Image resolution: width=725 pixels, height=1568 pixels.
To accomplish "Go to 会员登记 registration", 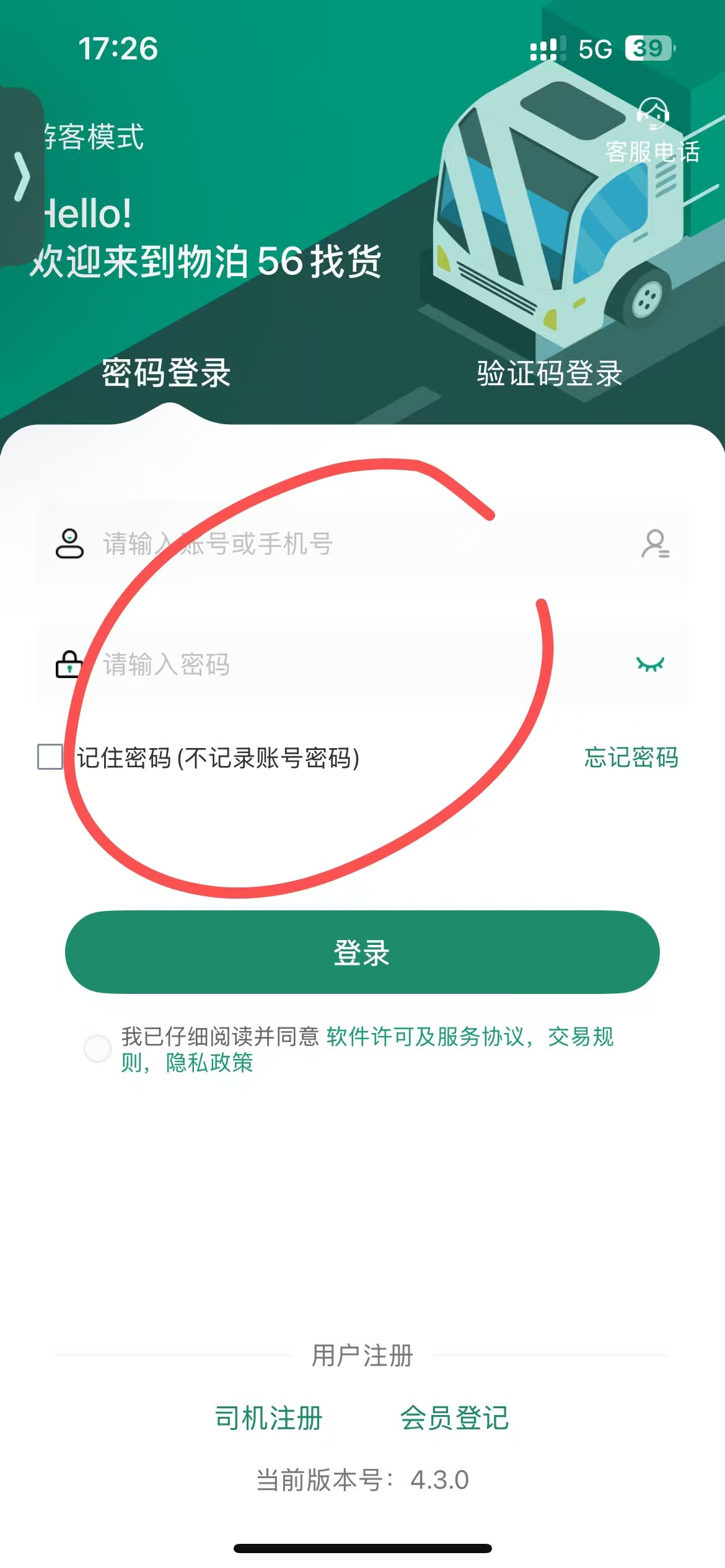I will (x=454, y=1418).
